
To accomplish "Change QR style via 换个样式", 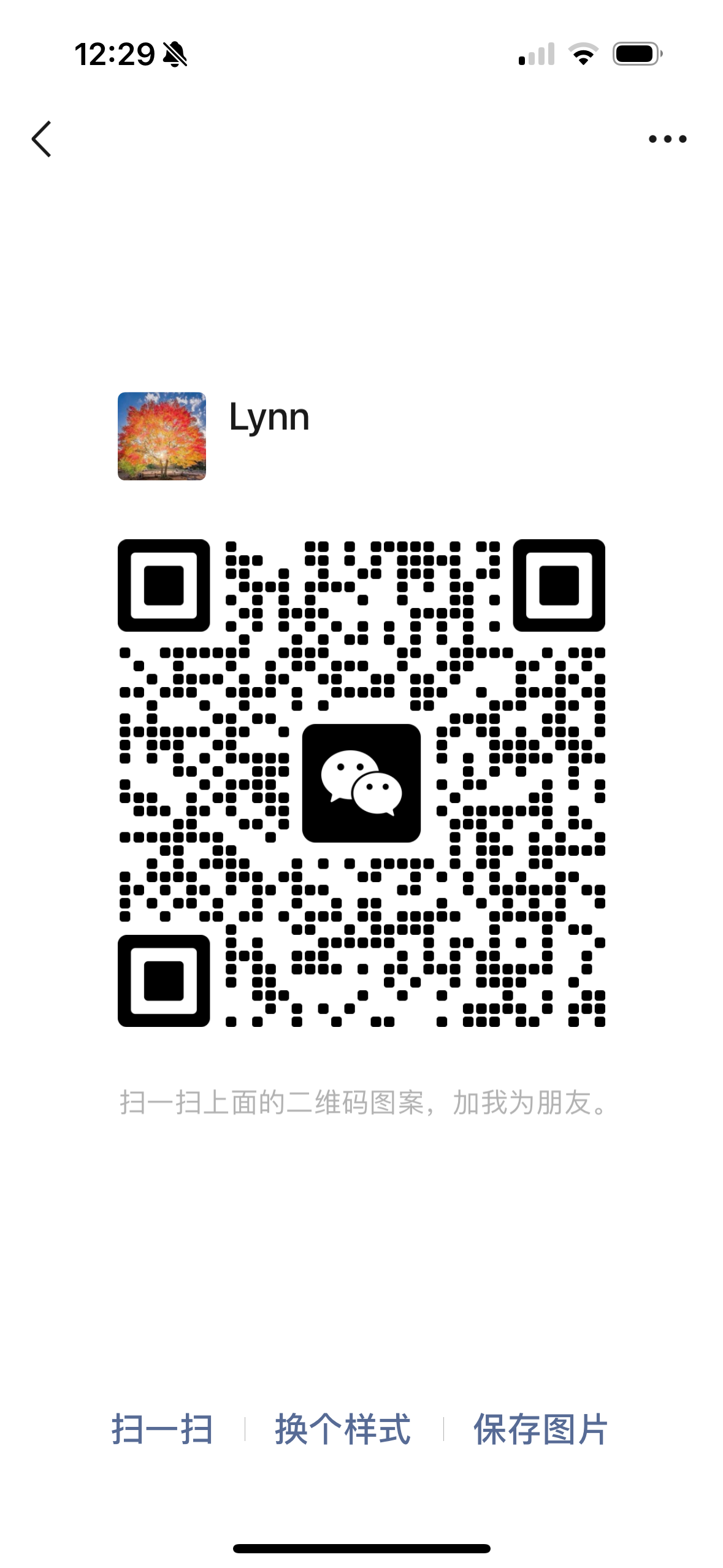I will click(343, 1429).
